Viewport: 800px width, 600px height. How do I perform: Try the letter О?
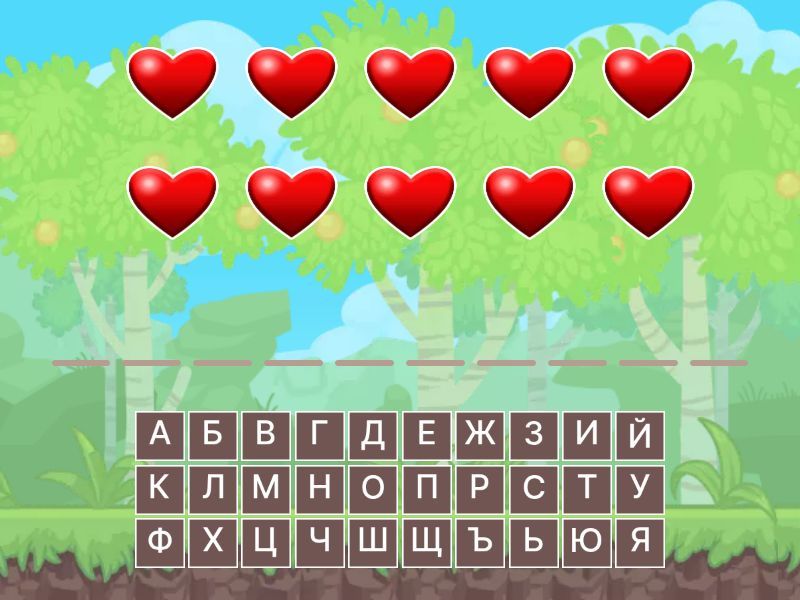click(373, 488)
